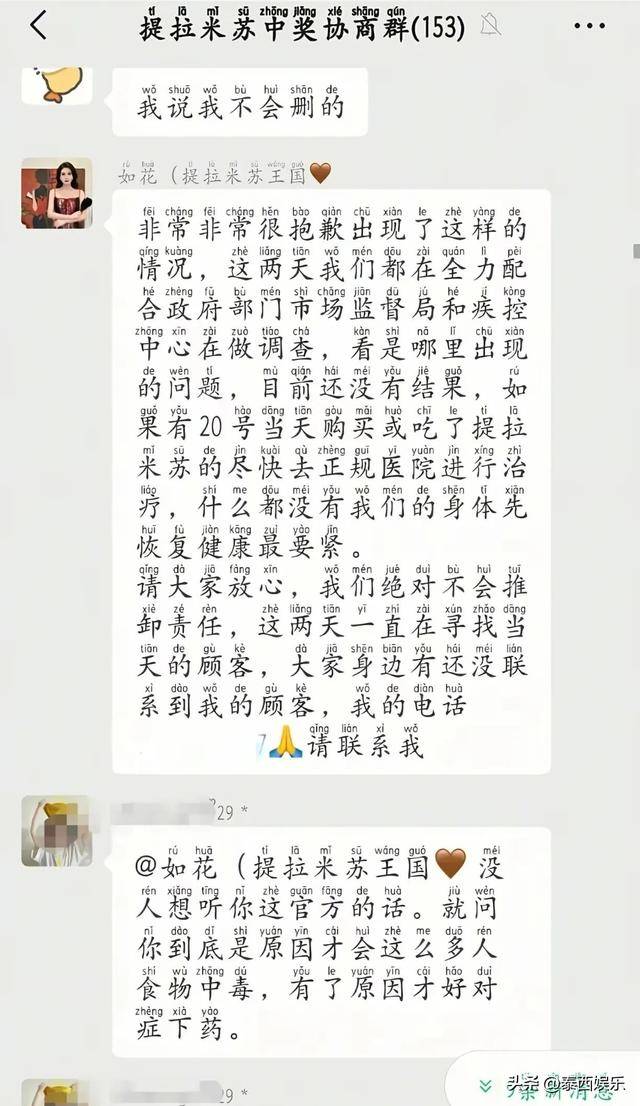
Task: Tap the pixelated avatar beside the @如花 reply
Action: pos(56,831)
